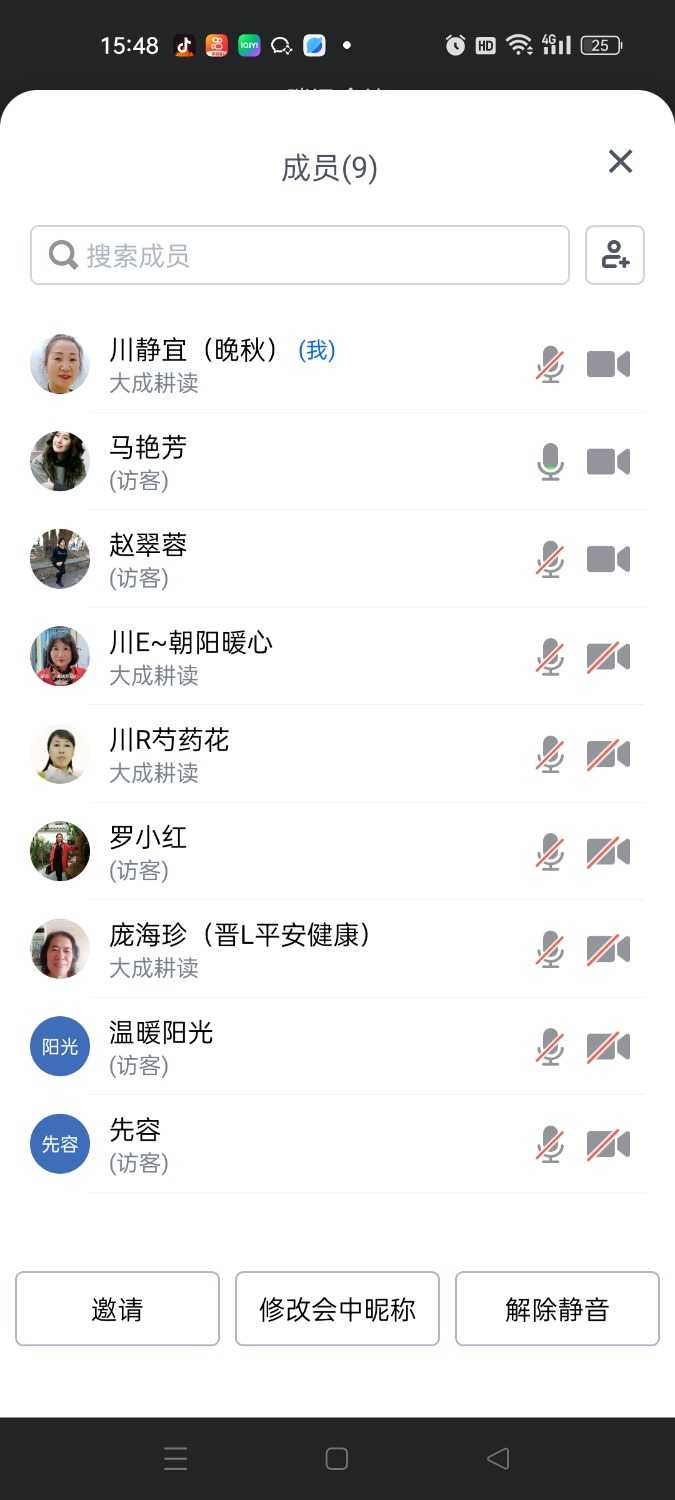
Task: Mute 马艳芳's active microphone
Action: pos(550,461)
